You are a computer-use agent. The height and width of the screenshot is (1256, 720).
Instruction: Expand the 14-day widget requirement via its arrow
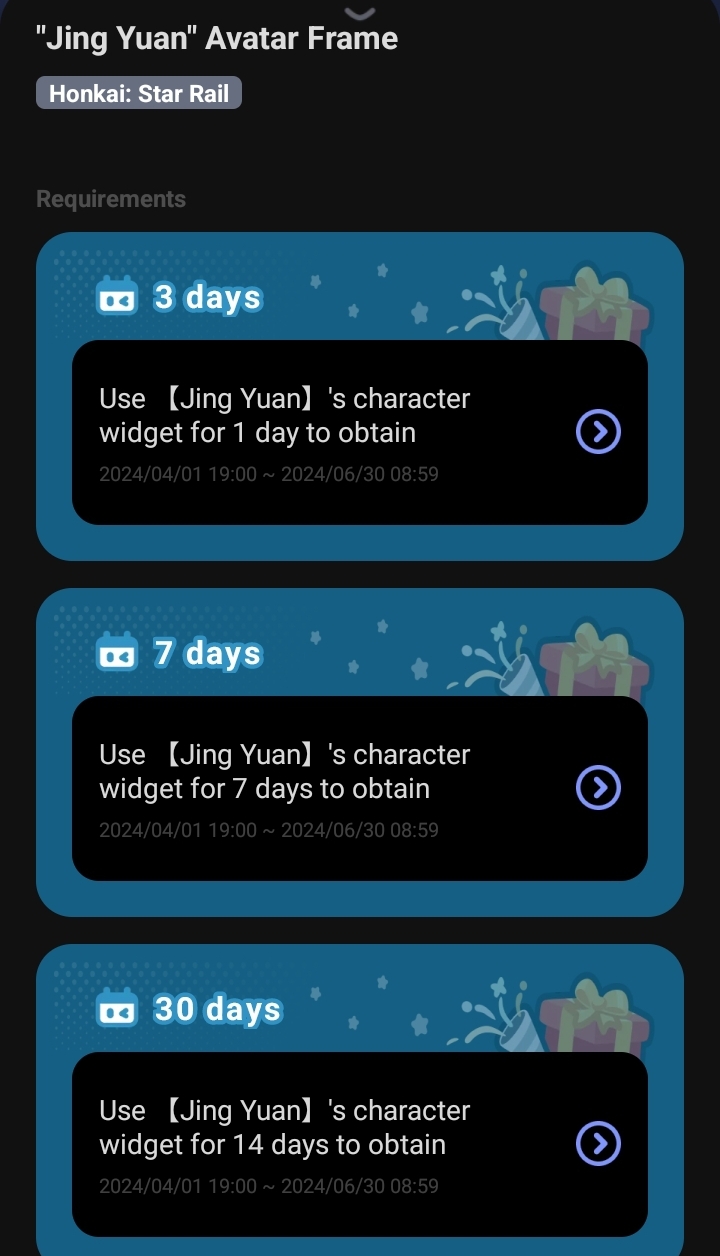pyautogui.click(x=597, y=1143)
